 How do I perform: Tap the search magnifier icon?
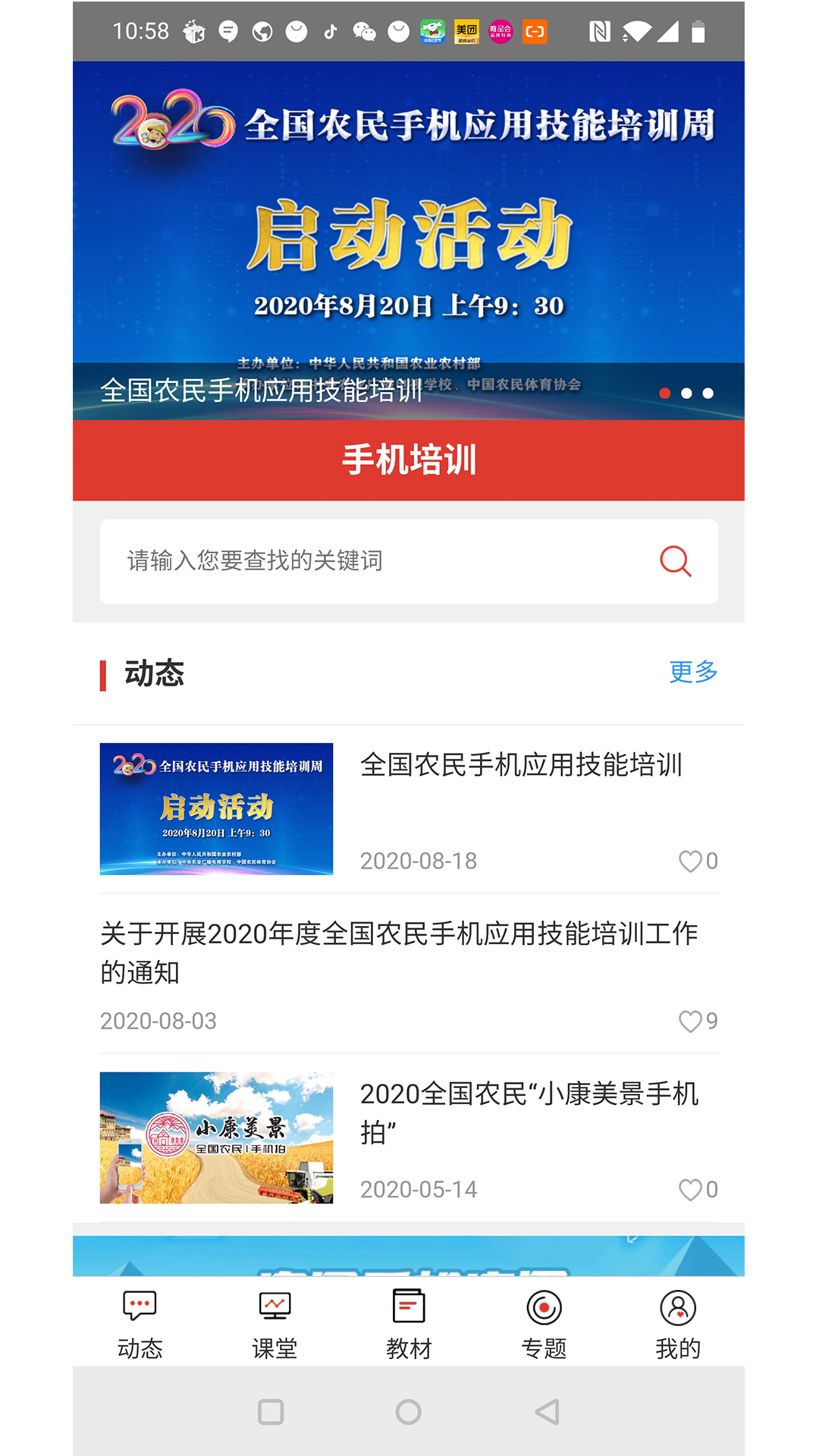pos(673,562)
